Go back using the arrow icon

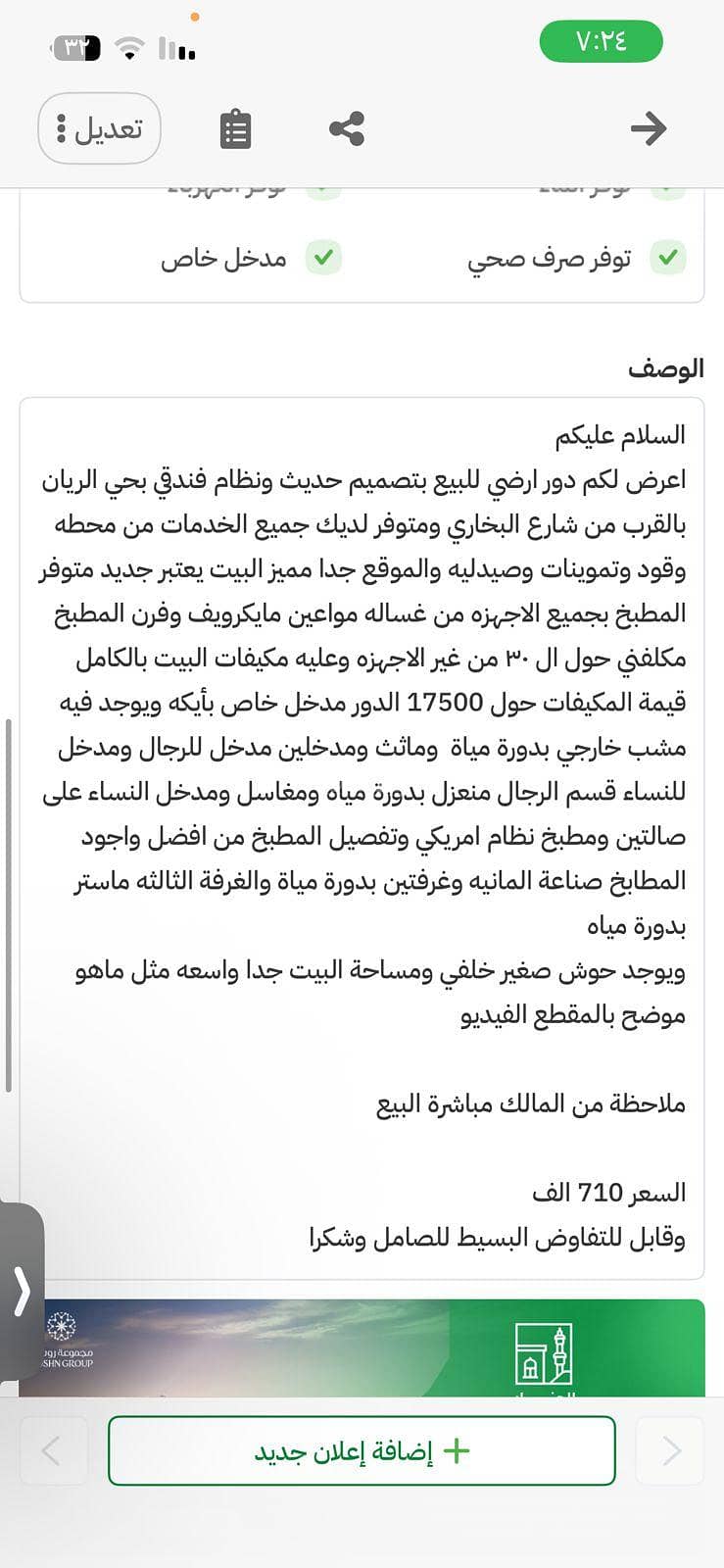(x=649, y=128)
